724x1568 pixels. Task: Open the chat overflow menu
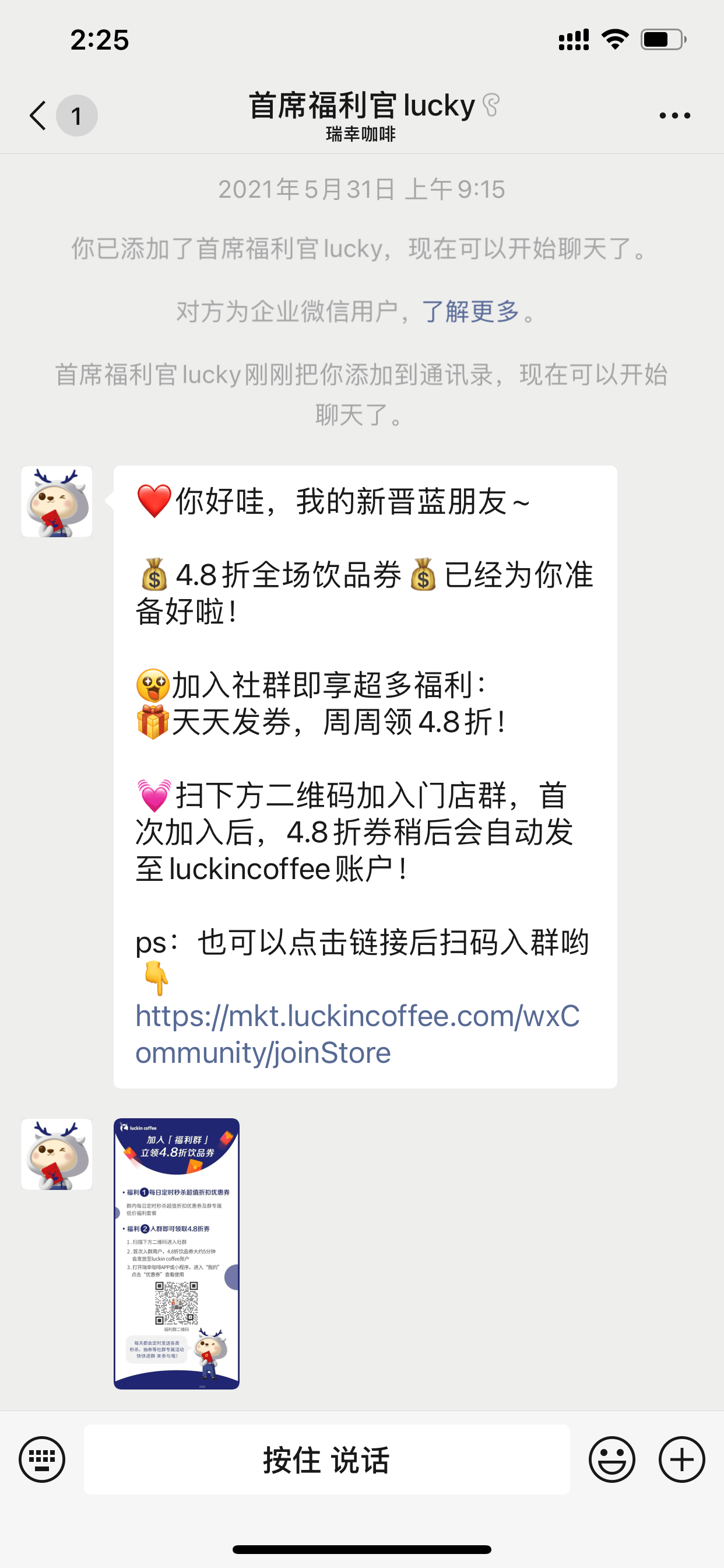[x=674, y=115]
